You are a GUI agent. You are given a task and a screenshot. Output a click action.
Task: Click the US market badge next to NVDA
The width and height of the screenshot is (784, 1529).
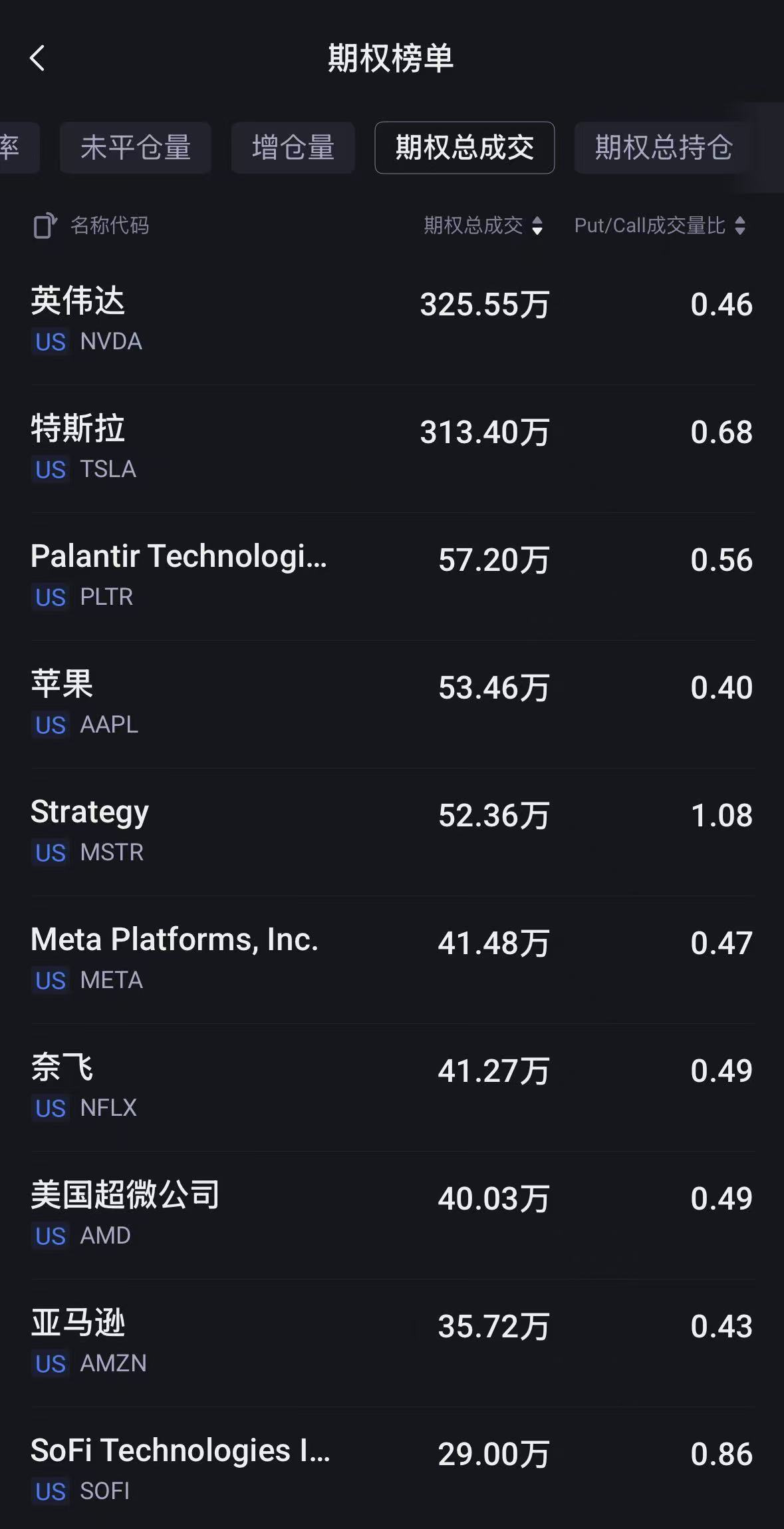pyautogui.click(x=49, y=343)
